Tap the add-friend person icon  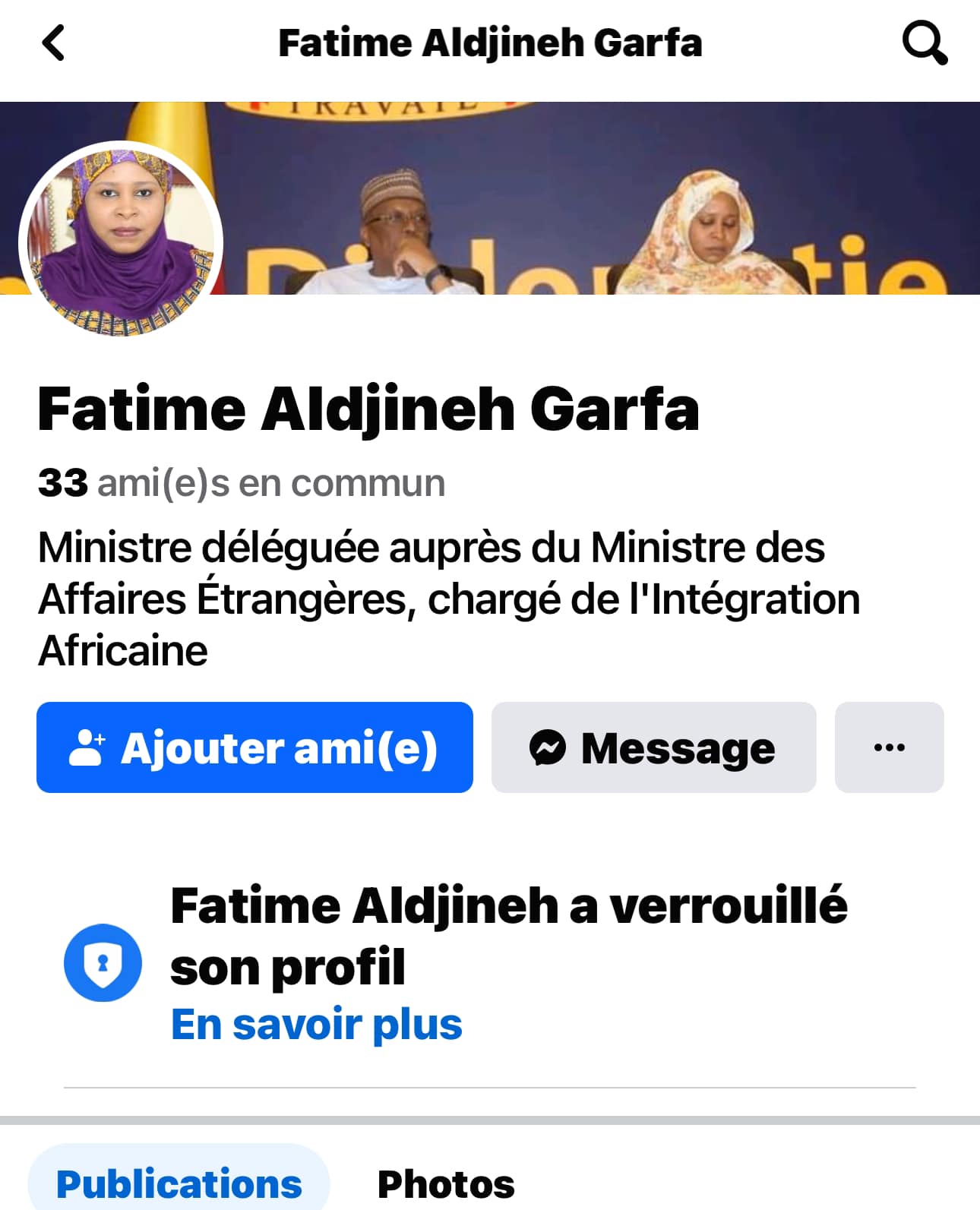tap(89, 747)
